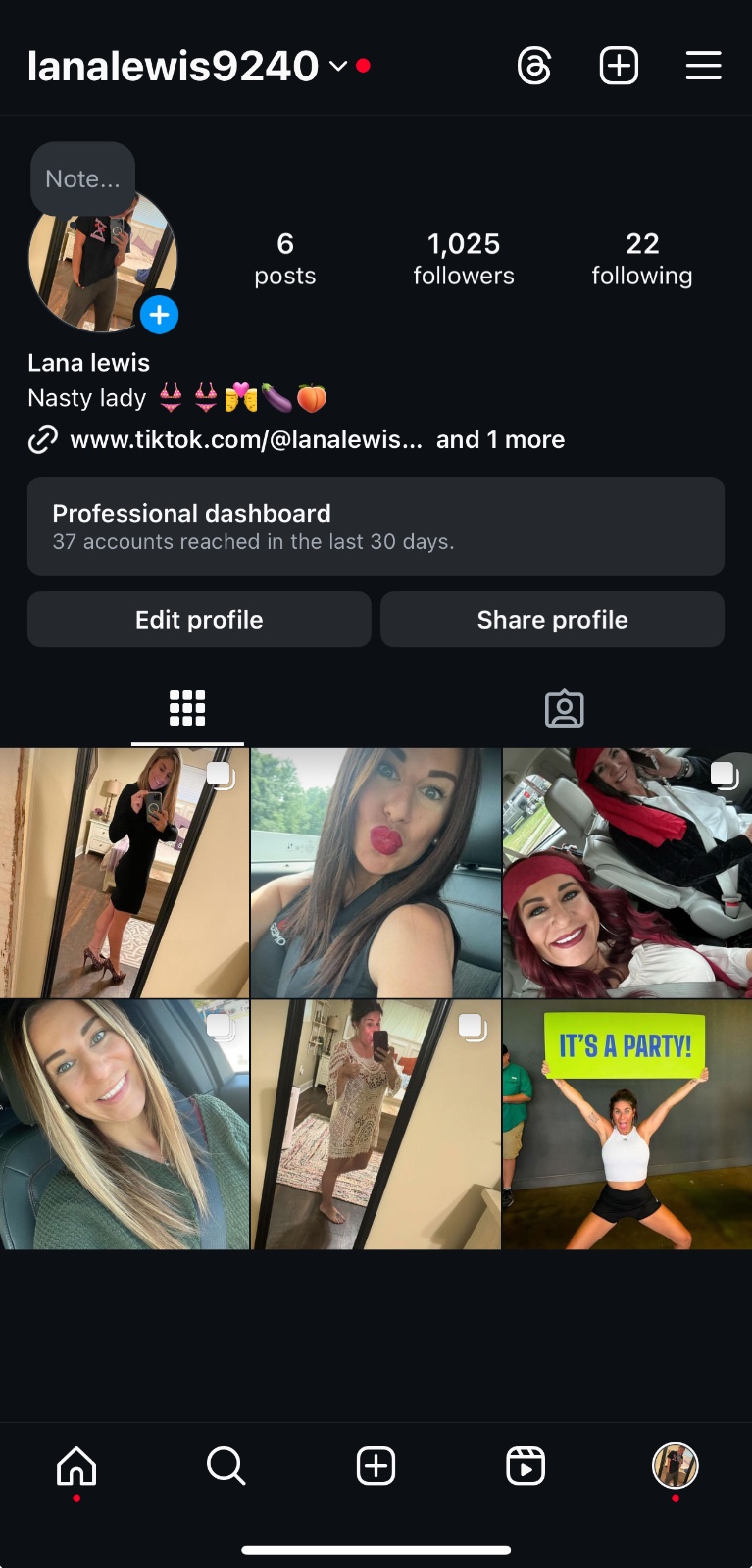This screenshot has height=1568, width=752.
Task: Open the It's a Party post
Action: 627,1124
